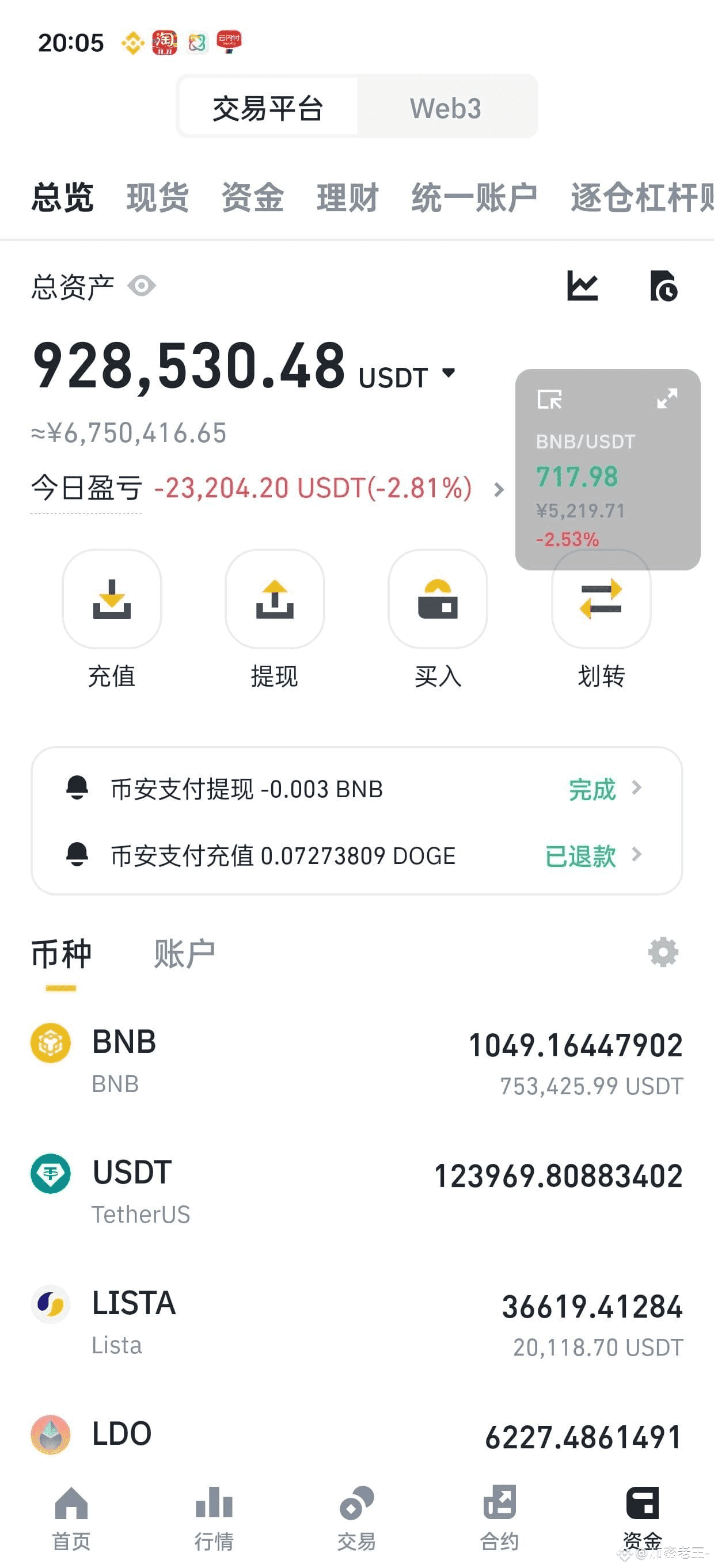Select the 现货 tab
The width and height of the screenshot is (714, 1568).
pos(157,197)
